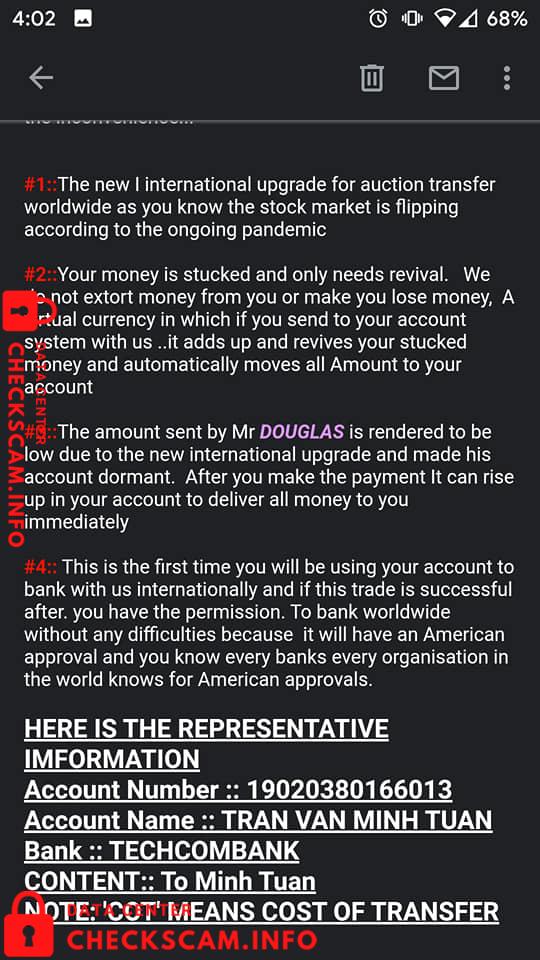Go back to the inbox

coord(41,78)
